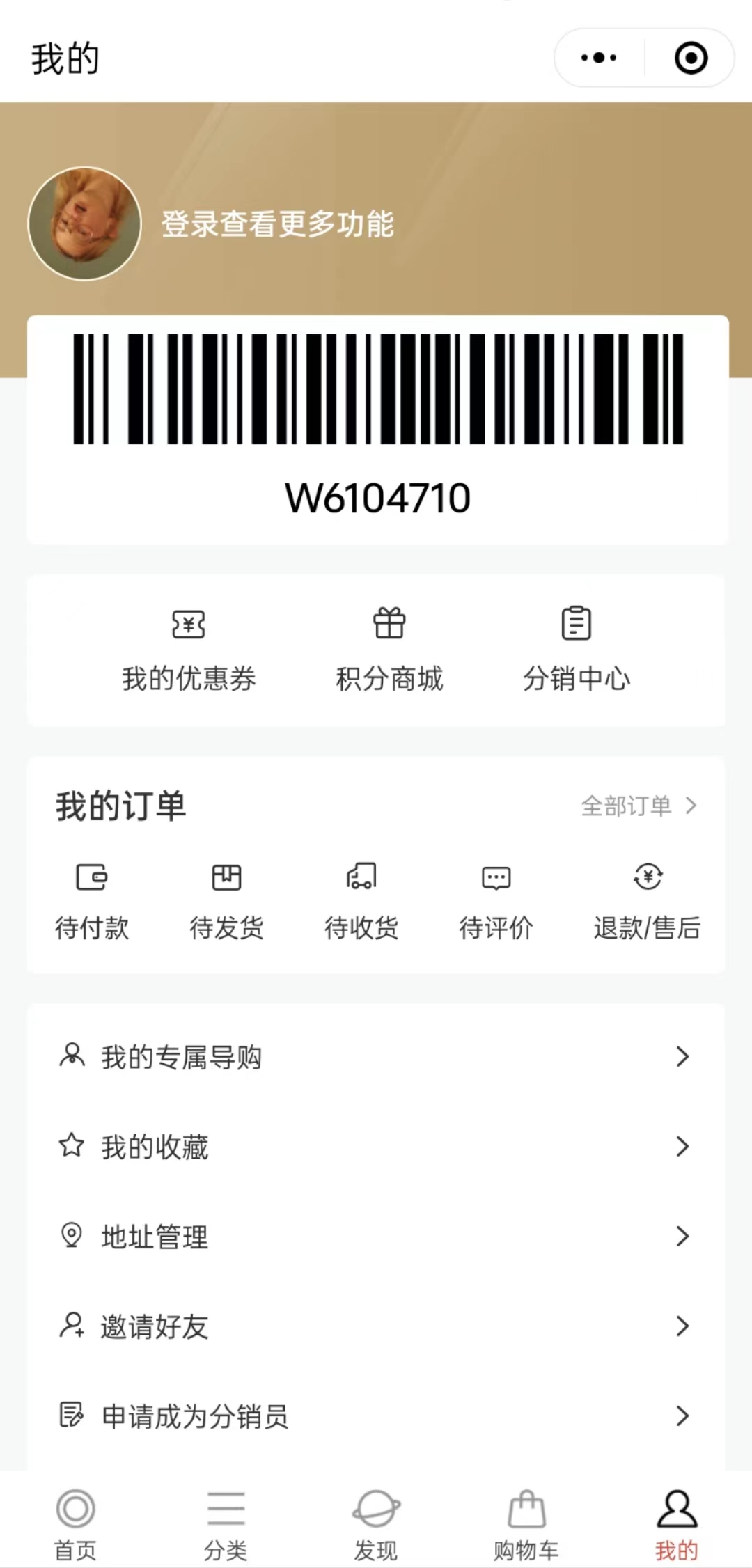The image size is (752, 1568).
Task: Show 待评价 orders awaiting review
Action: pyautogui.click(x=496, y=901)
